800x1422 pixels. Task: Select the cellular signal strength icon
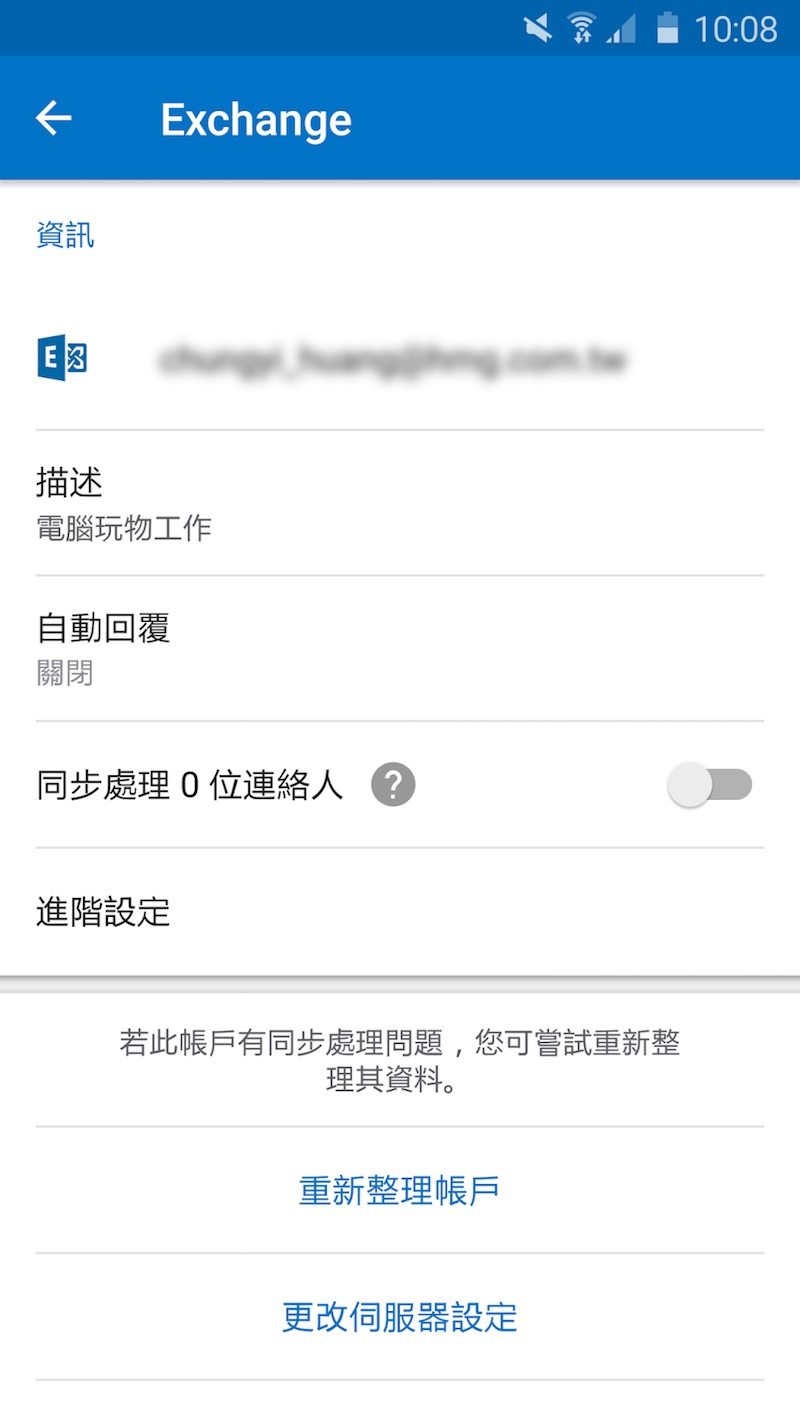(620, 28)
